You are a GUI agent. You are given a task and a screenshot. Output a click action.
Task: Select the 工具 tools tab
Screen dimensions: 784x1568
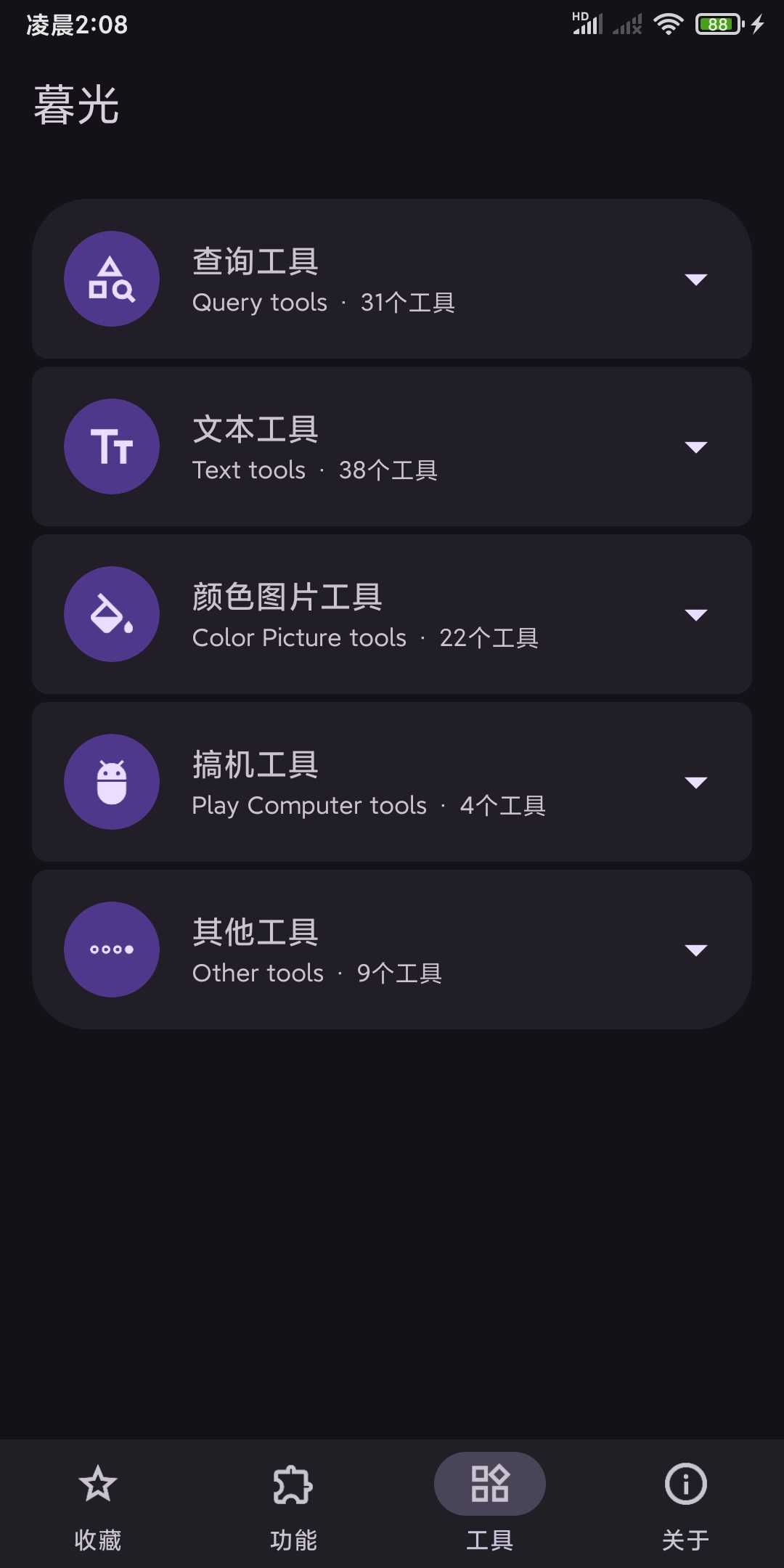489,1503
